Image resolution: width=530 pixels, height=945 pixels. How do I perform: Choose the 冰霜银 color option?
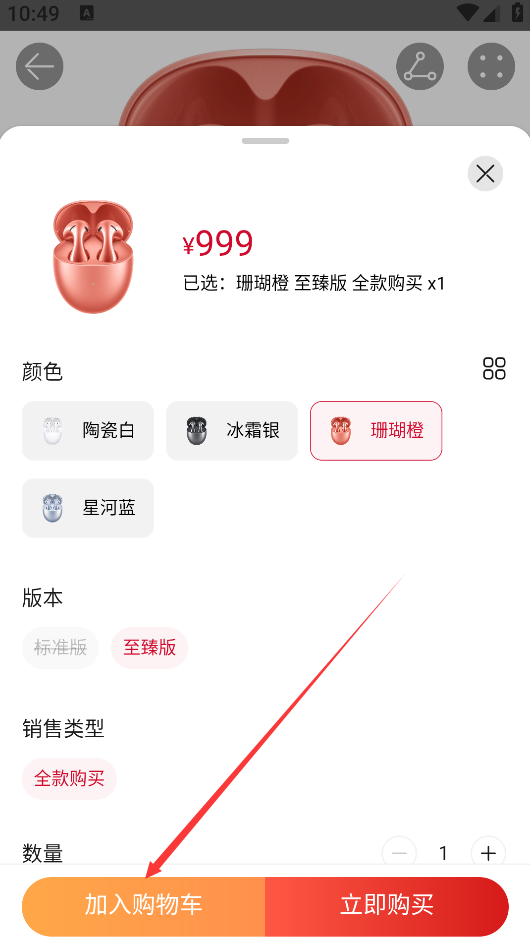(x=232, y=430)
